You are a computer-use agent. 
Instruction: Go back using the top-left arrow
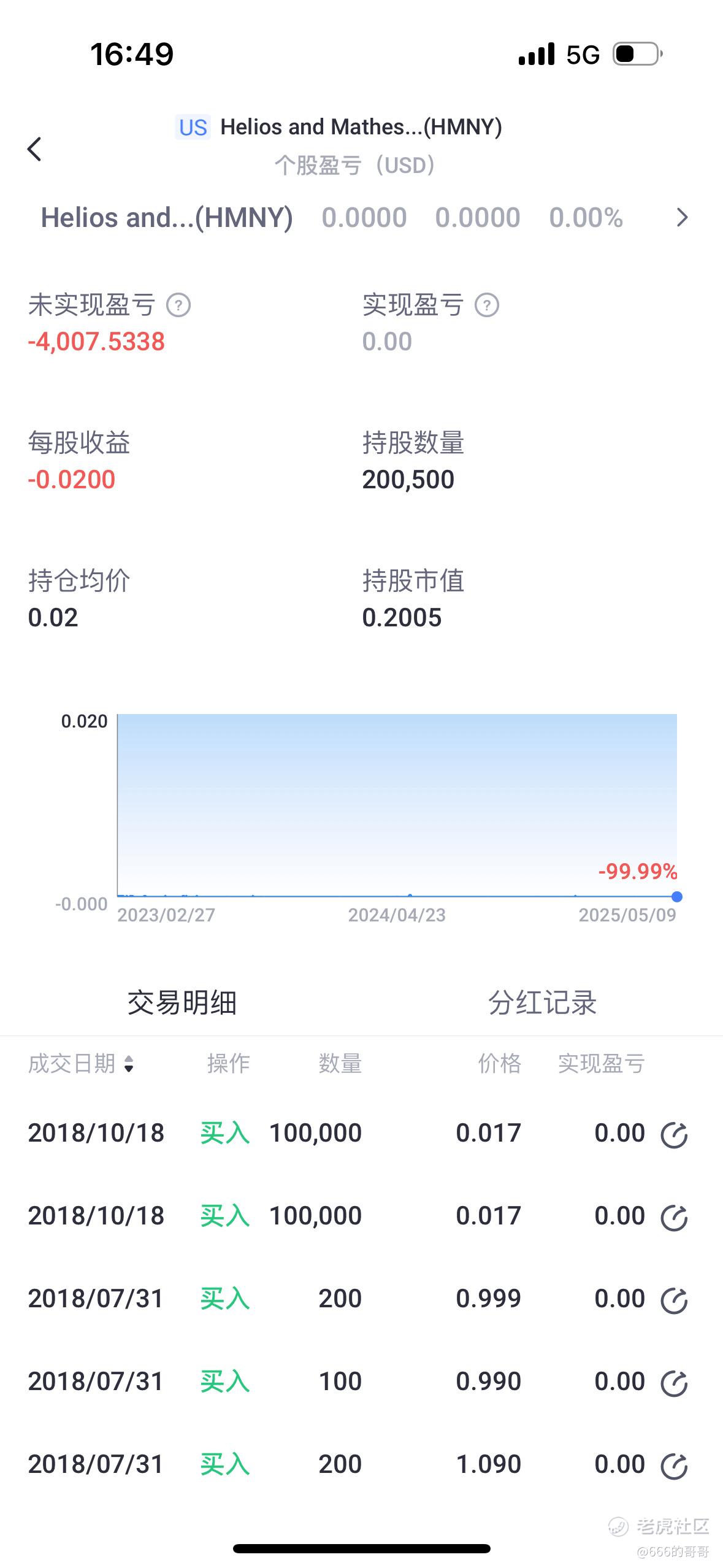click(35, 149)
